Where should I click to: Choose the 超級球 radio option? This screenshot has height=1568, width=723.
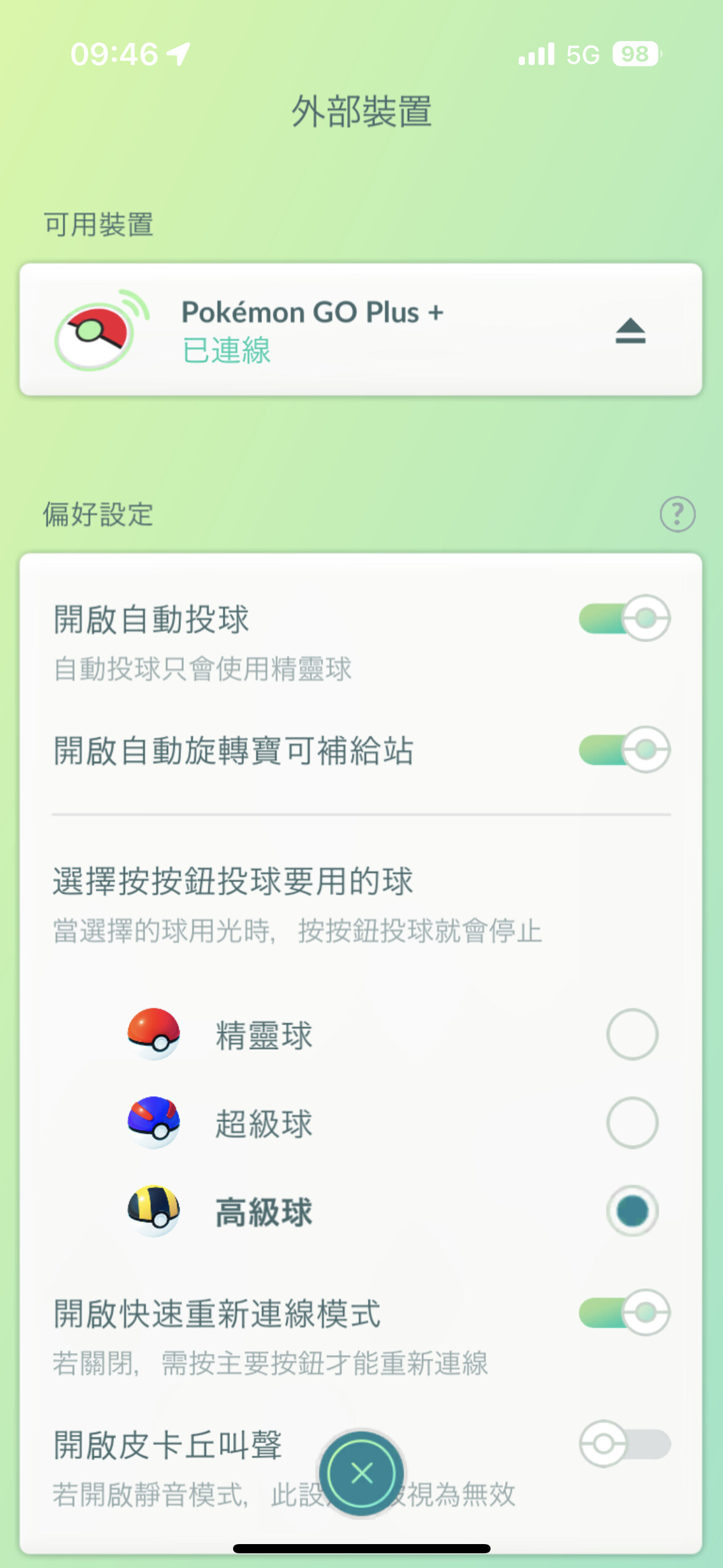pyautogui.click(x=632, y=1123)
